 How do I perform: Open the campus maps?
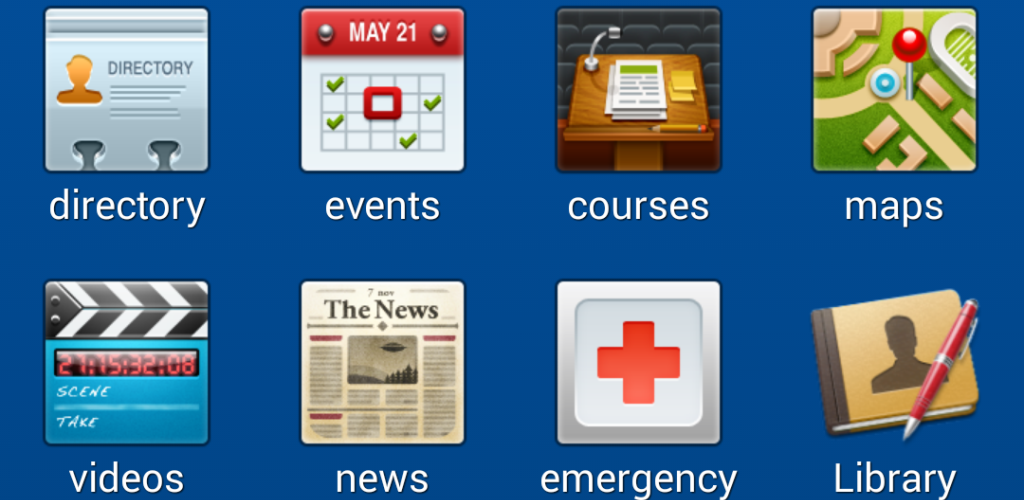(894, 90)
